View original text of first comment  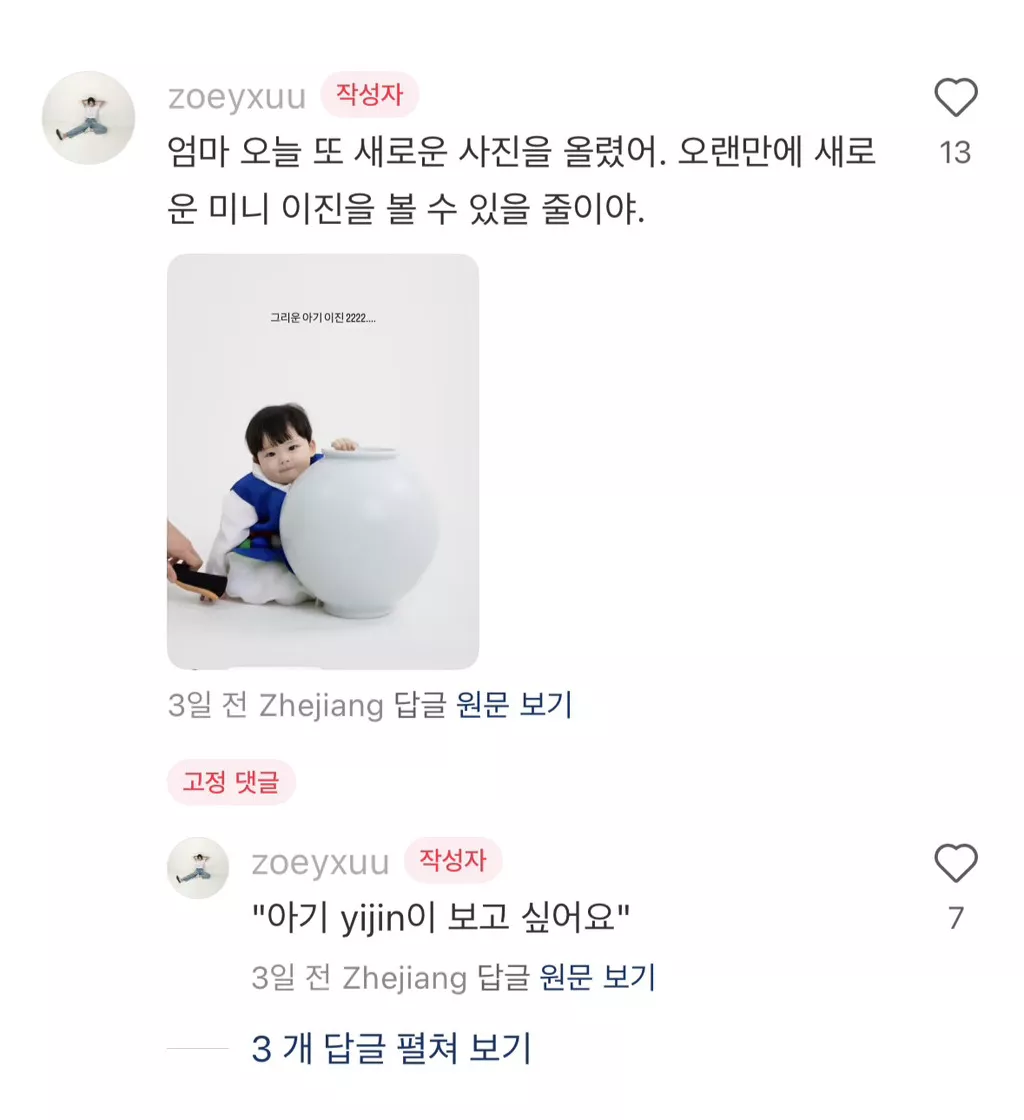[514, 705]
